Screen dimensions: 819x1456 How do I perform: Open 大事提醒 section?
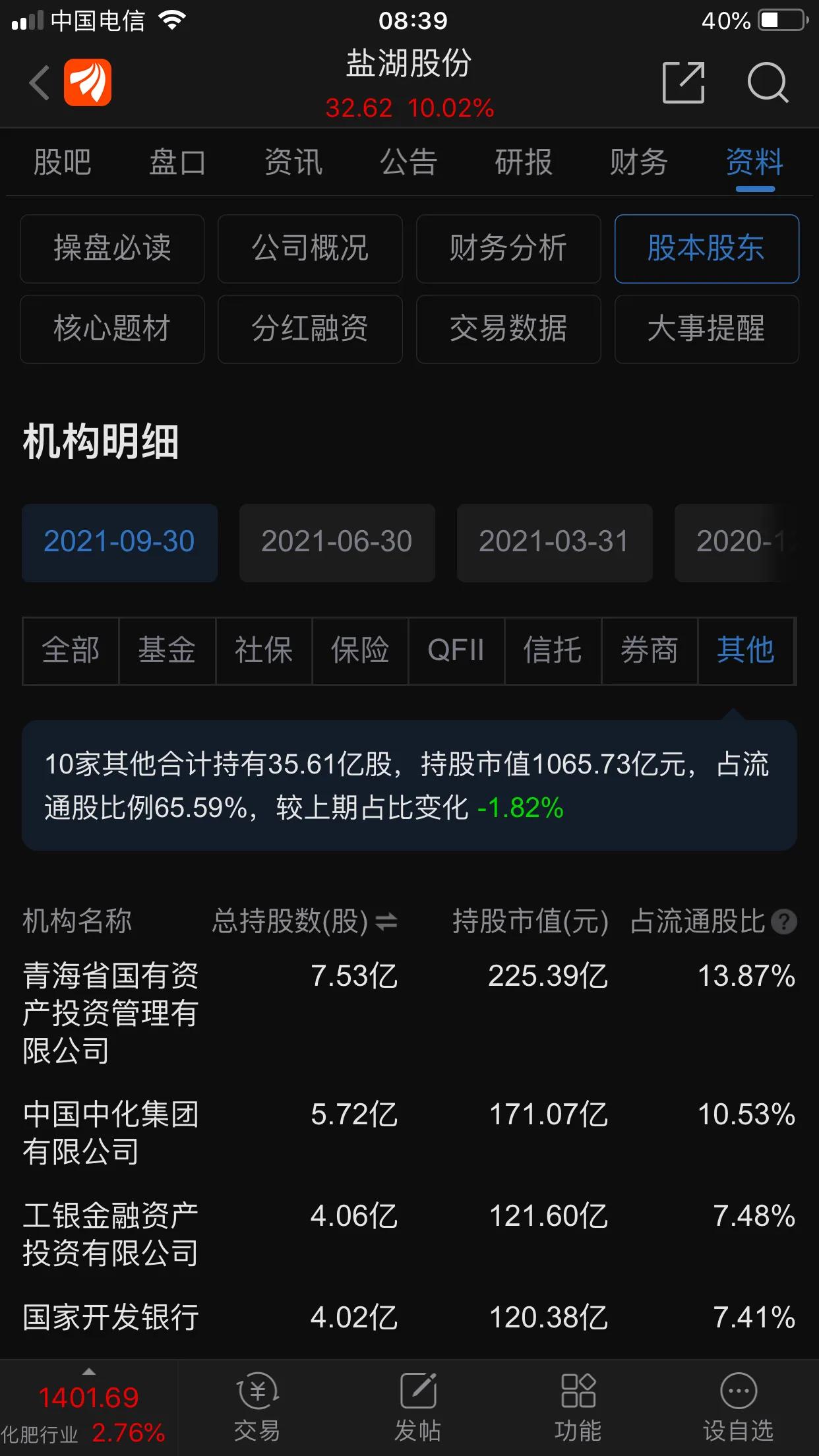[706, 329]
